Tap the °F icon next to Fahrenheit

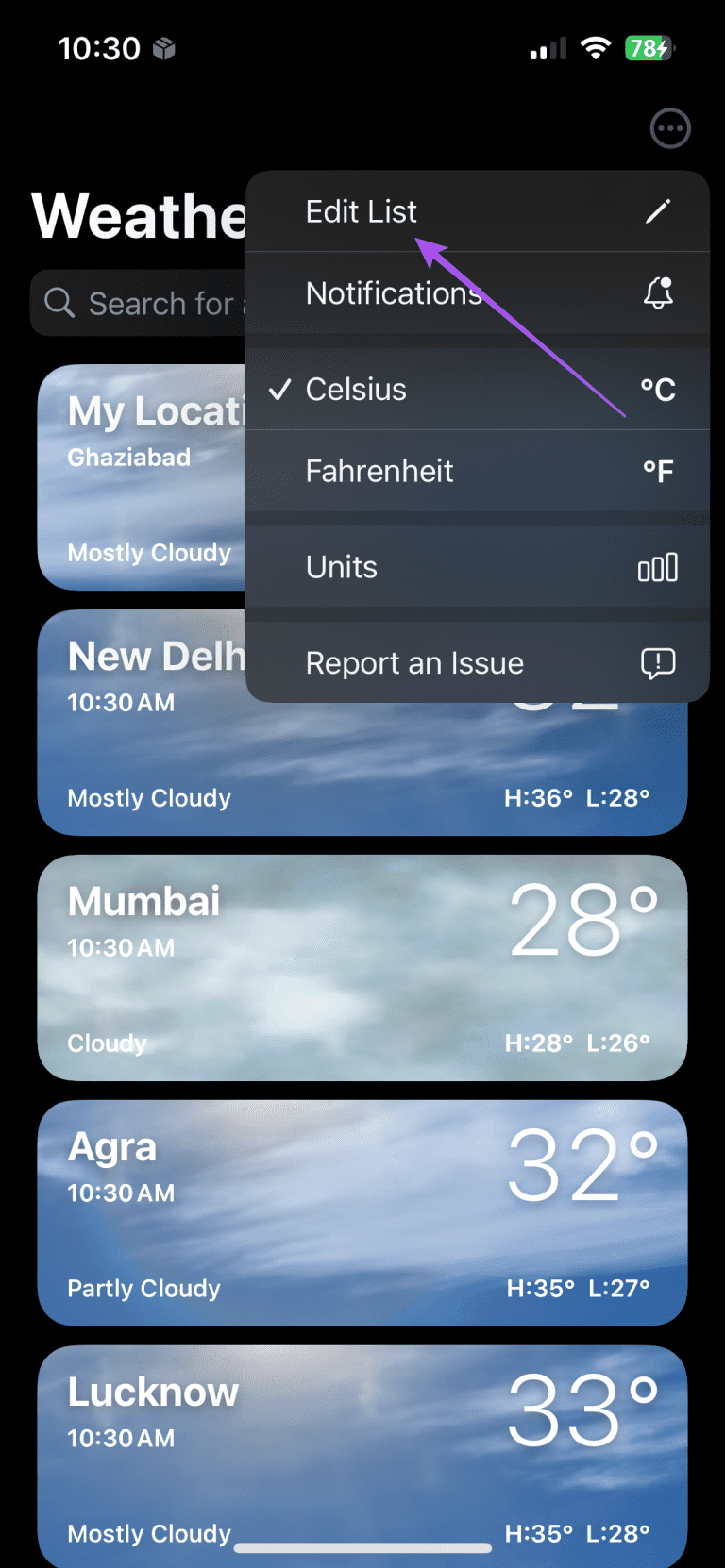point(658,471)
